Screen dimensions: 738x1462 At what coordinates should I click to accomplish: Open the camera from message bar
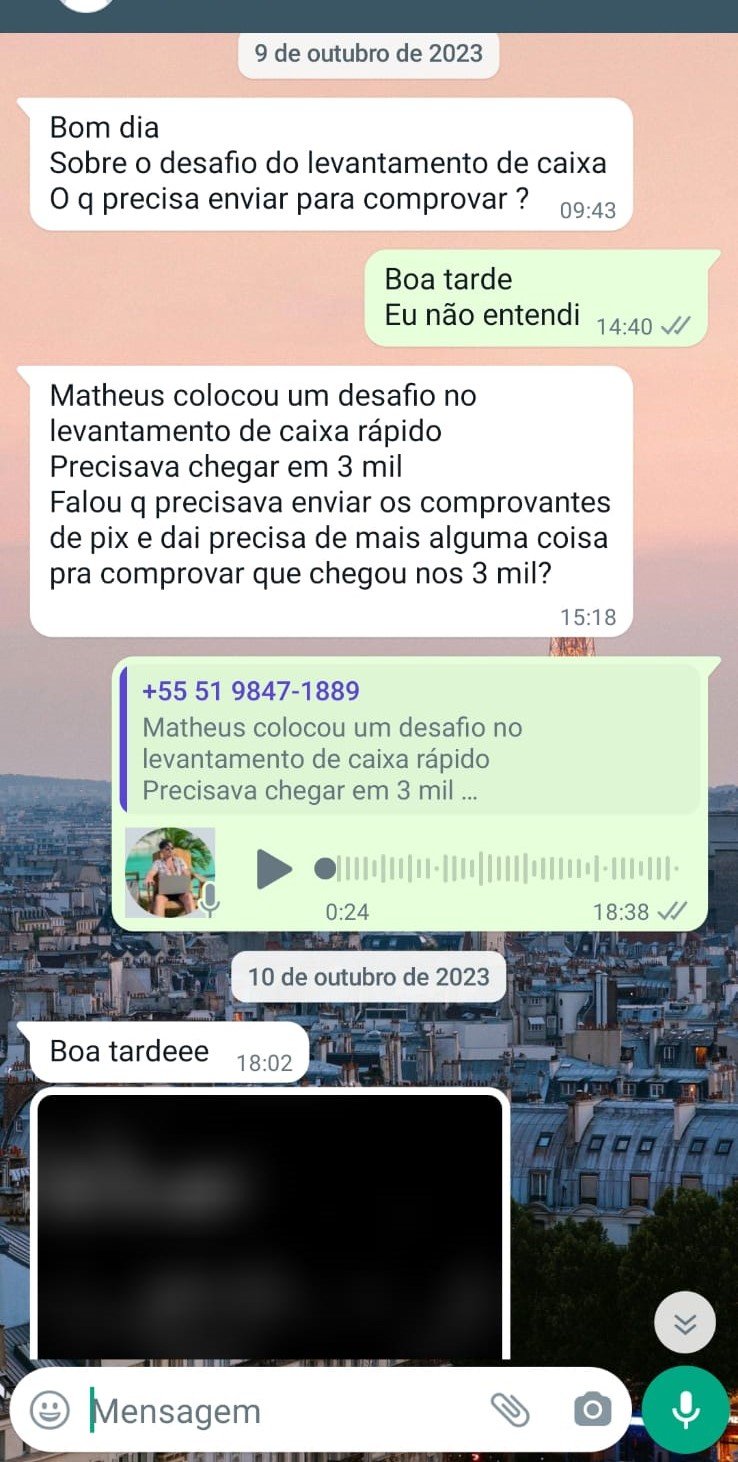pyautogui.click(x=592, y=1410)
